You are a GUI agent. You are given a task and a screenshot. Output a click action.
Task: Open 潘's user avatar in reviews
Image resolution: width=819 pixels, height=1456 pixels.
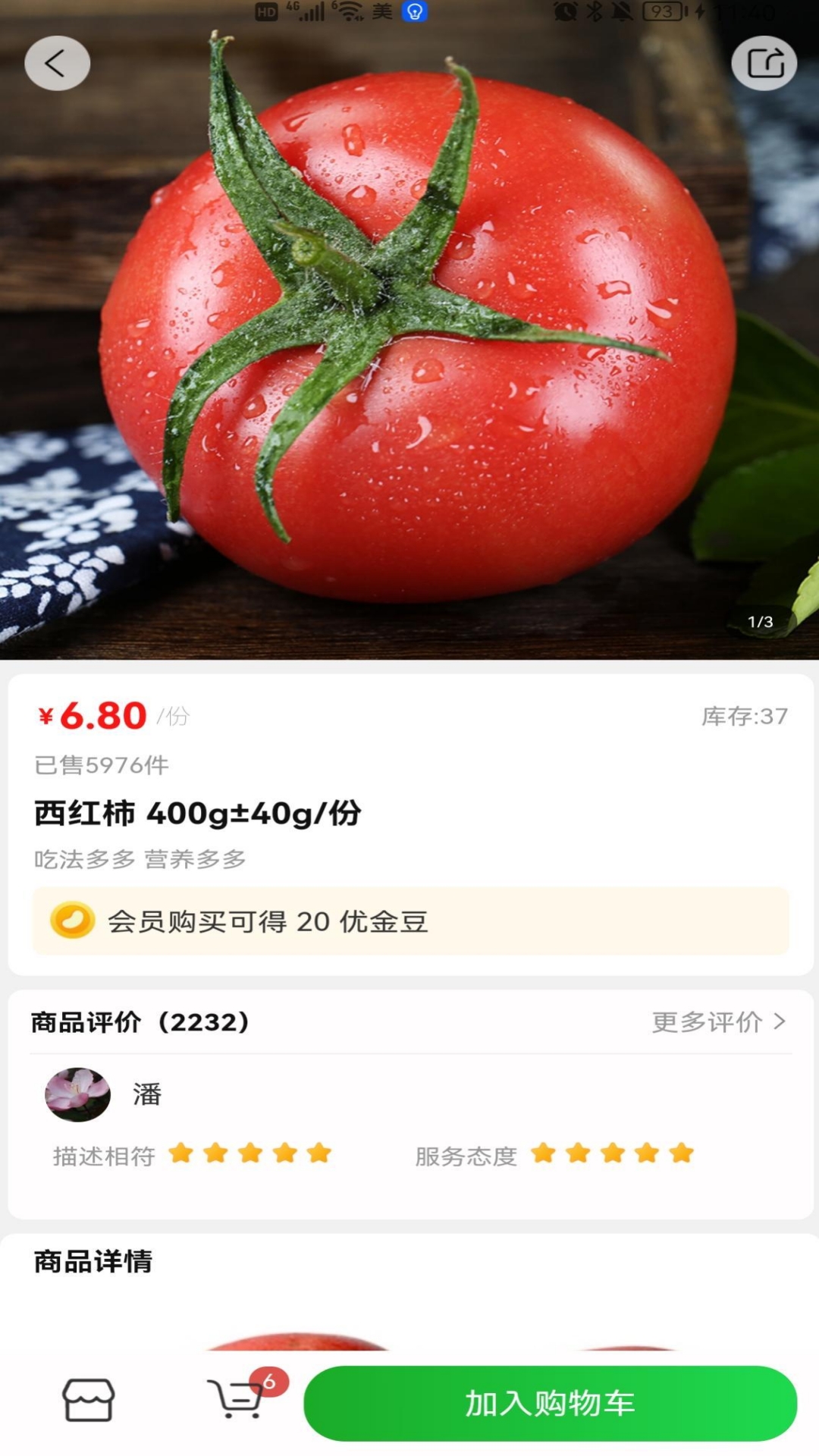[x=77, y=1094]
